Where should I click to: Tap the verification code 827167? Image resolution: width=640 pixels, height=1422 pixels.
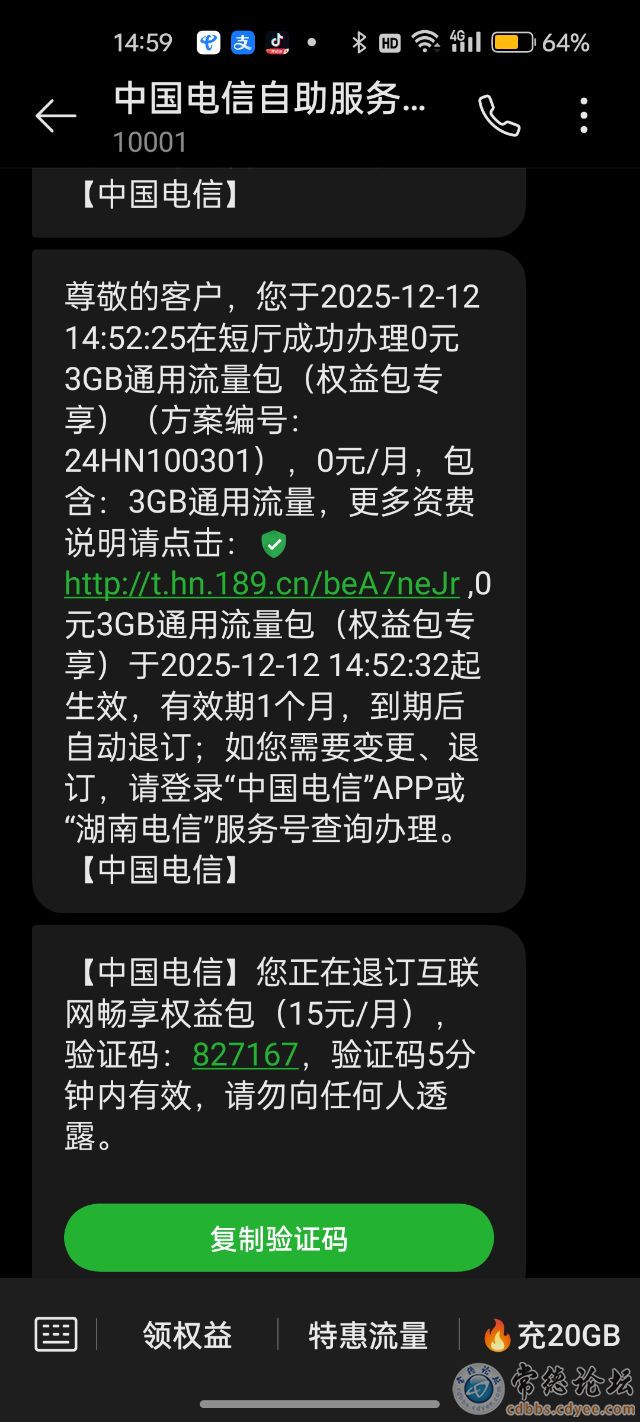tap(245, 1054)
